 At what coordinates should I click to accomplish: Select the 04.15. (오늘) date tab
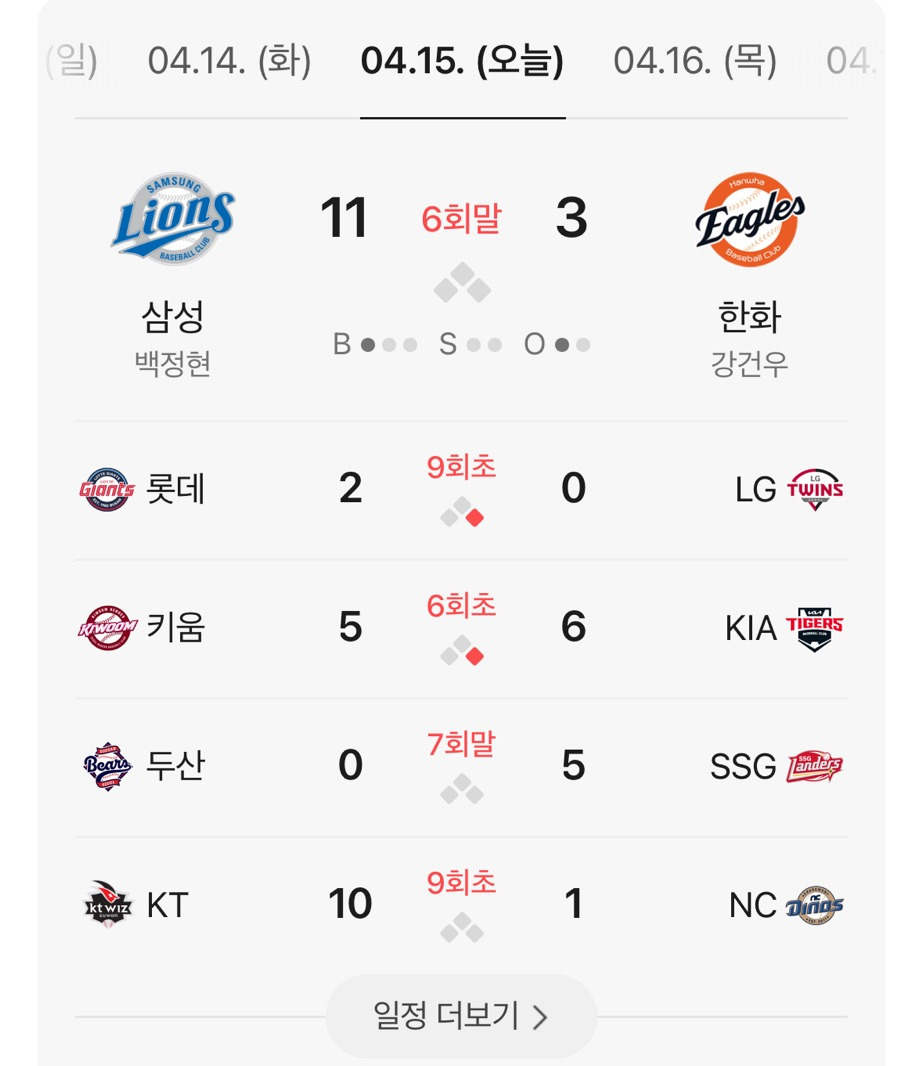click(462, 62)
